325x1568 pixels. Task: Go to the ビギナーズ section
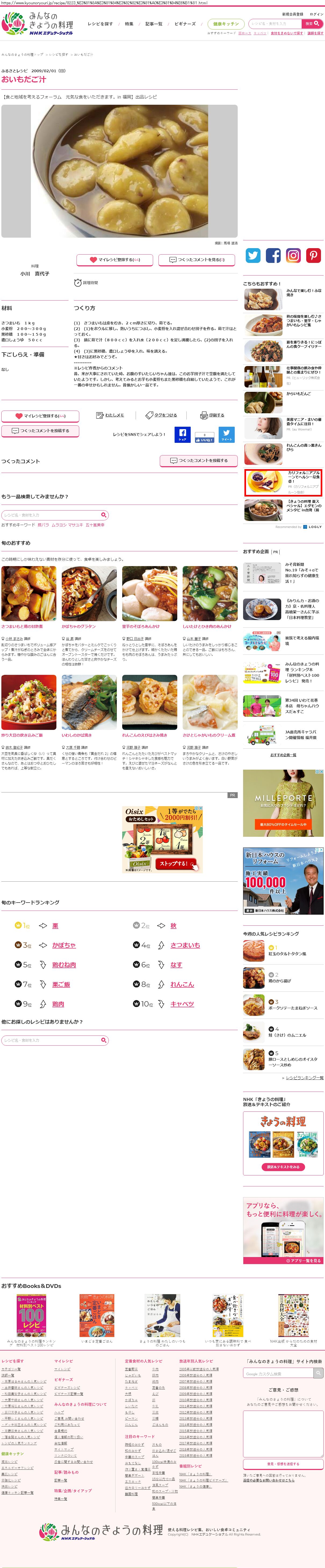pyautogui.click(x=185, y=24)
